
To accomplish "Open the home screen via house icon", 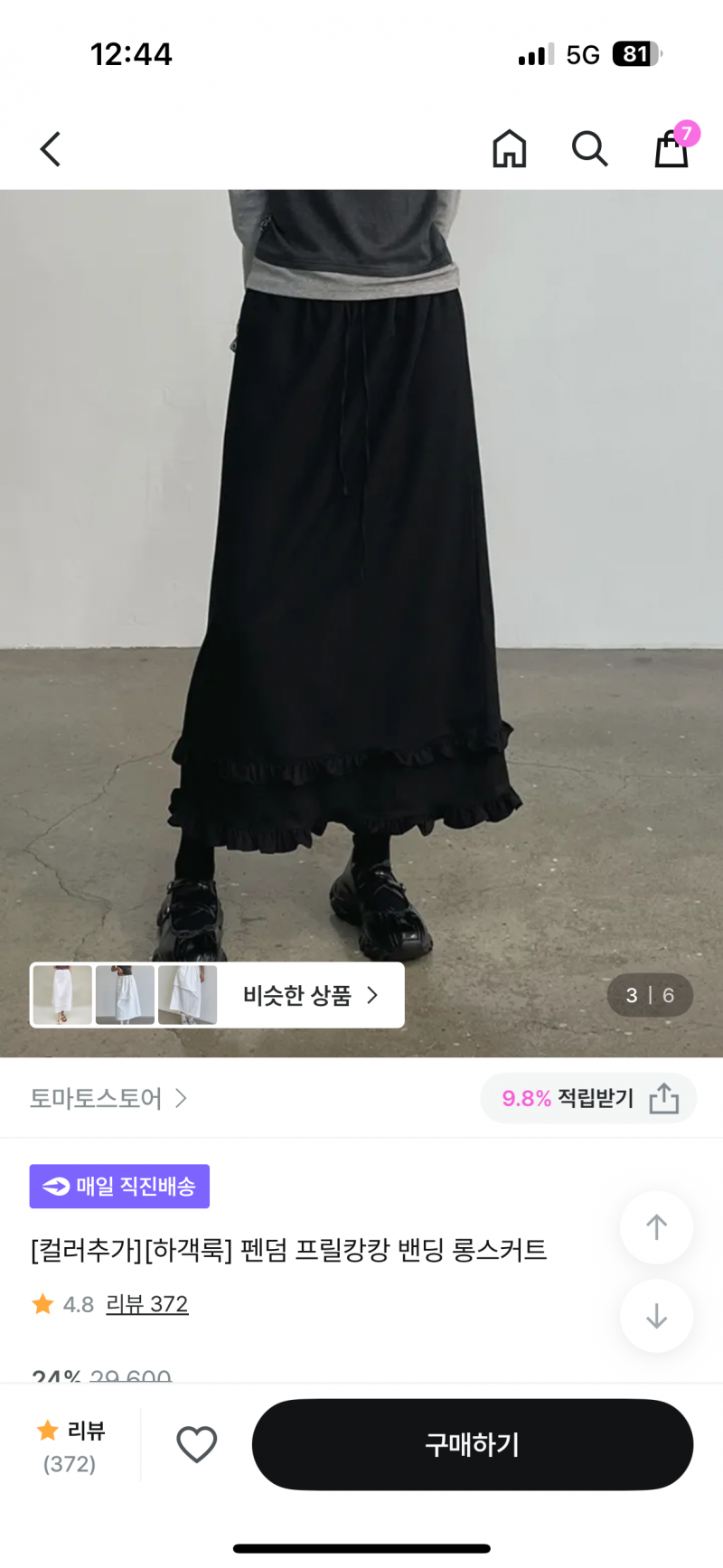I will [509, 149].
